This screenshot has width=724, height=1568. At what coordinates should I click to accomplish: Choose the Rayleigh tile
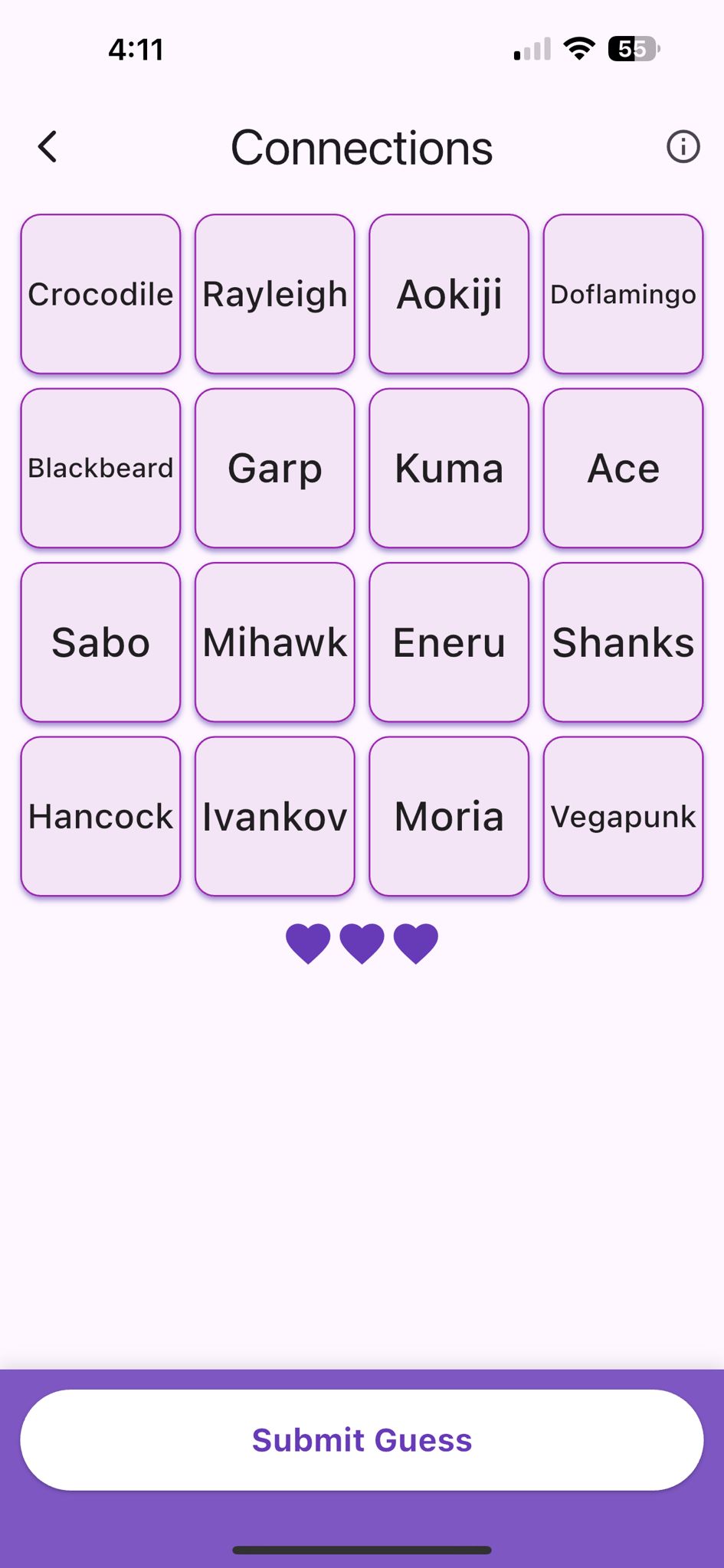(x=275, y=294)
